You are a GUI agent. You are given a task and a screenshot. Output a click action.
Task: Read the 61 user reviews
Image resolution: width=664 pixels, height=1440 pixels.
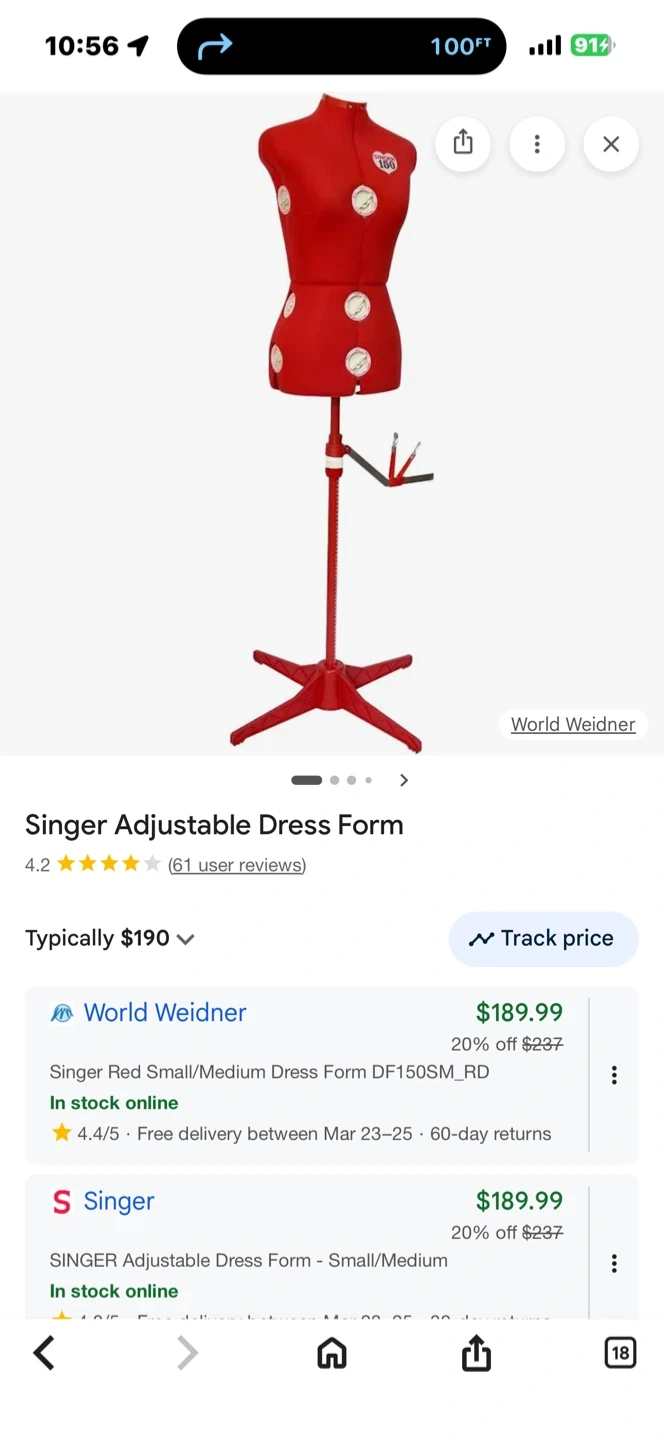[237, 865]
